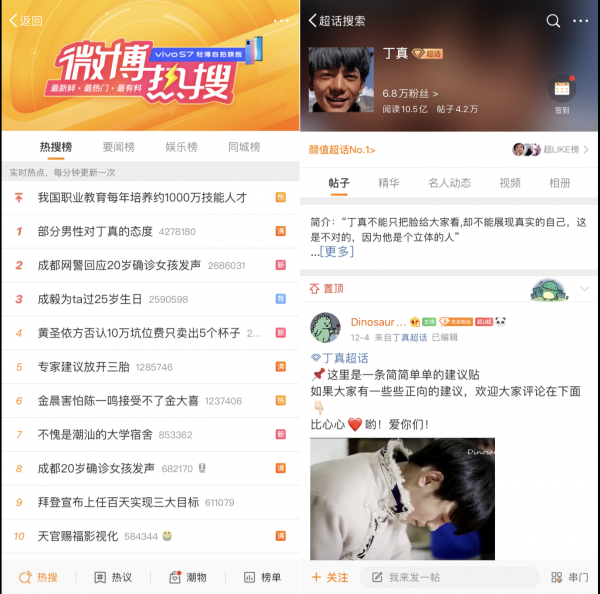Open the 热议 bottom tab
The image size is (600, 594).
coord(112,577)
